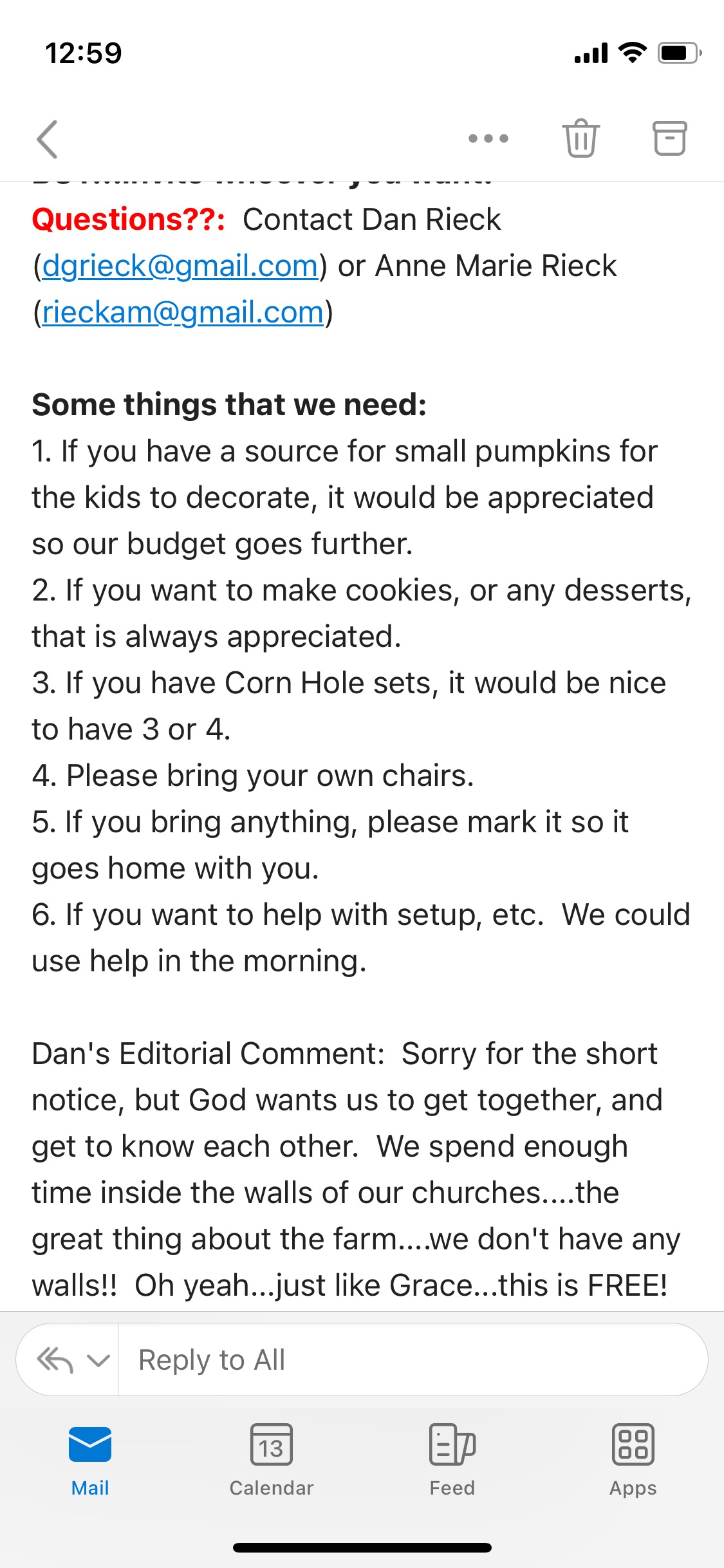Switch to the Calendar tab
The image size is (724, 1568).
[271, 1459]
